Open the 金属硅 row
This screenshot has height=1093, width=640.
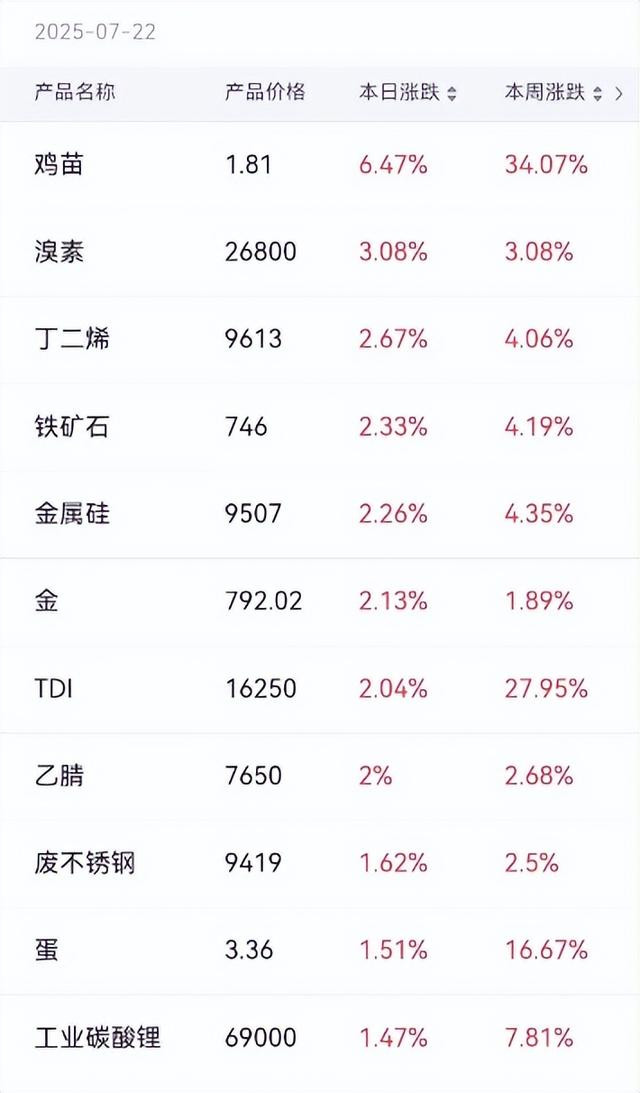(320, 514)
